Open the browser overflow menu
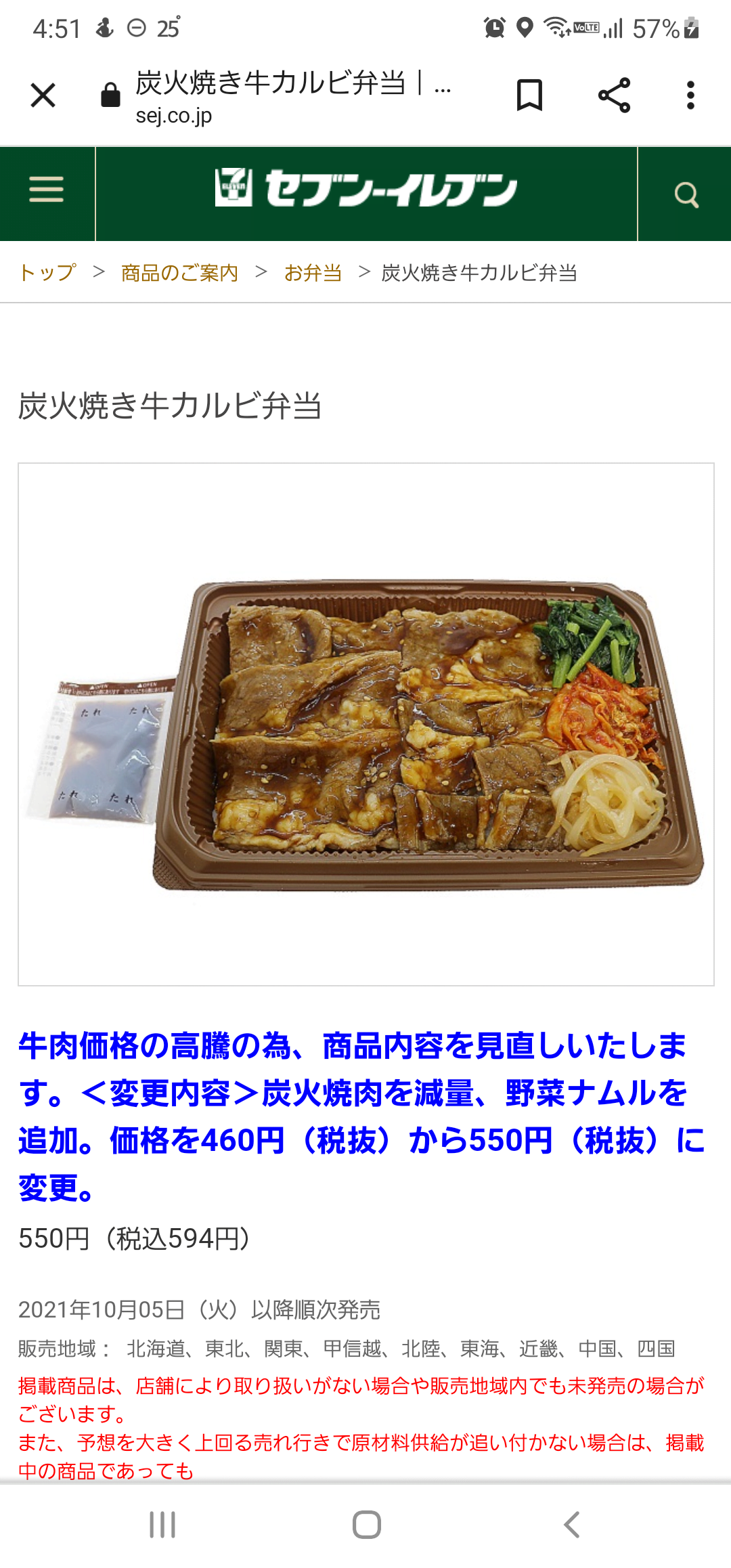This screenshot has height=1568, width=731. coord(690,95)
